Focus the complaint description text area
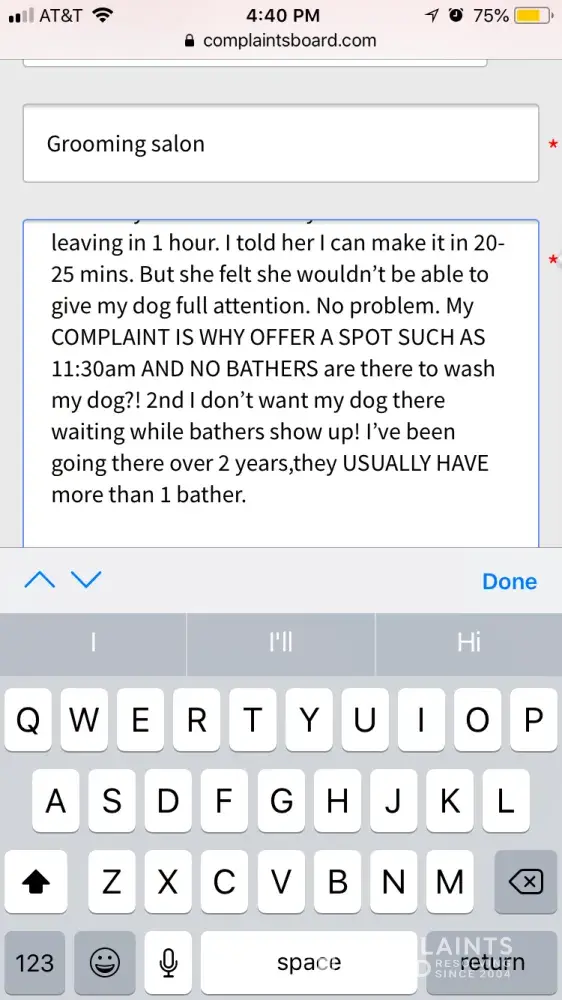 [281, 383]
